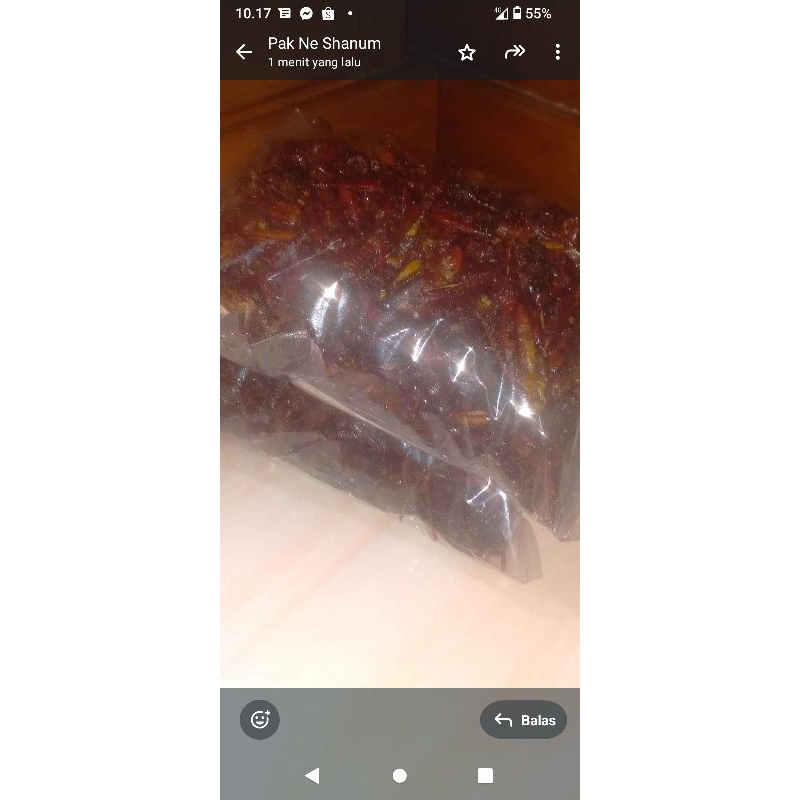This screenshot has width=800, height=800.
Task: Tap the Balas reply button
Action: 524,720
